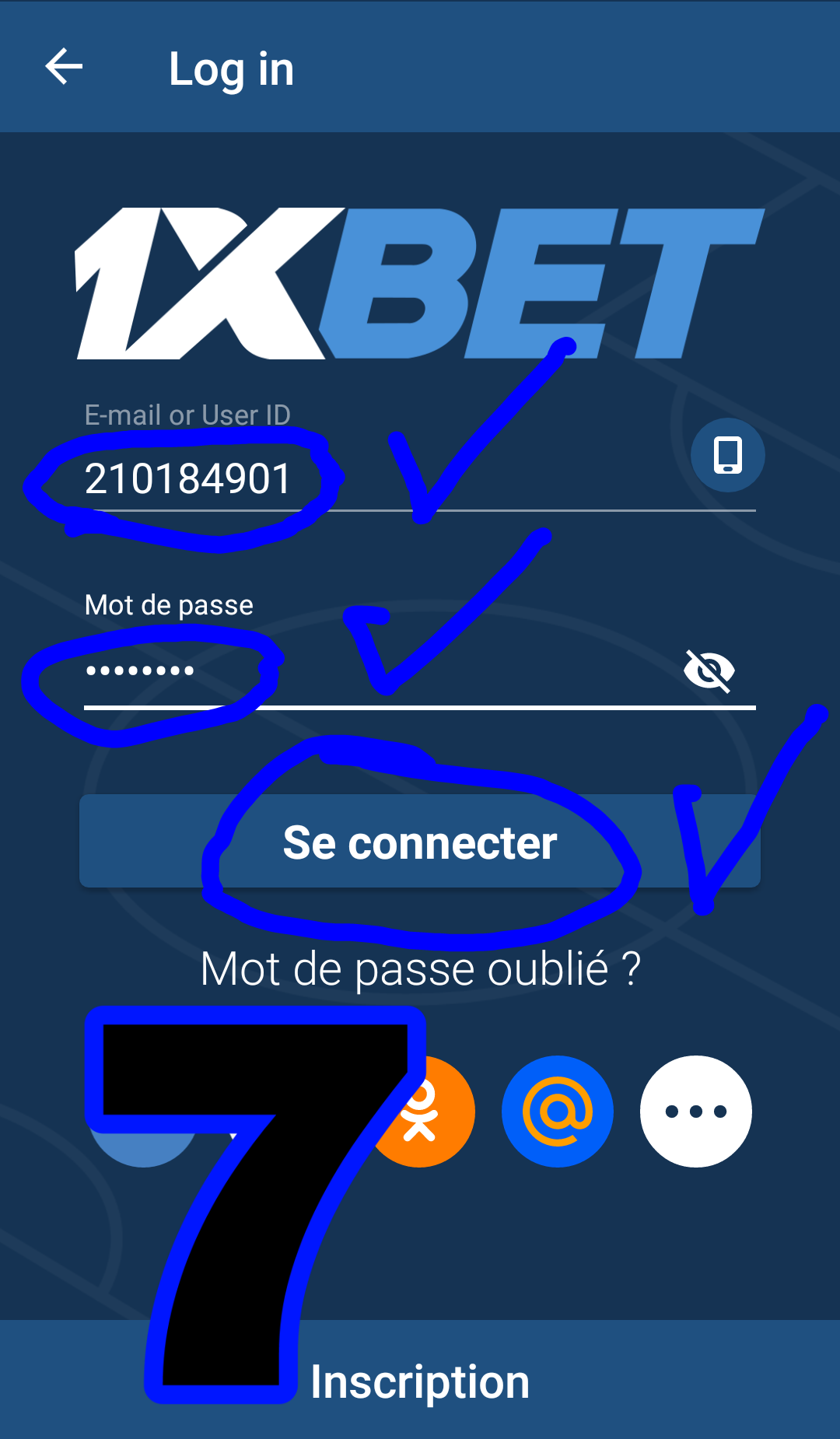Open more social login options via ellipsis icon
Image resolution: width=840 pixels, height=1439 pixels.
pyautogui.click(x=695, y=1111)
